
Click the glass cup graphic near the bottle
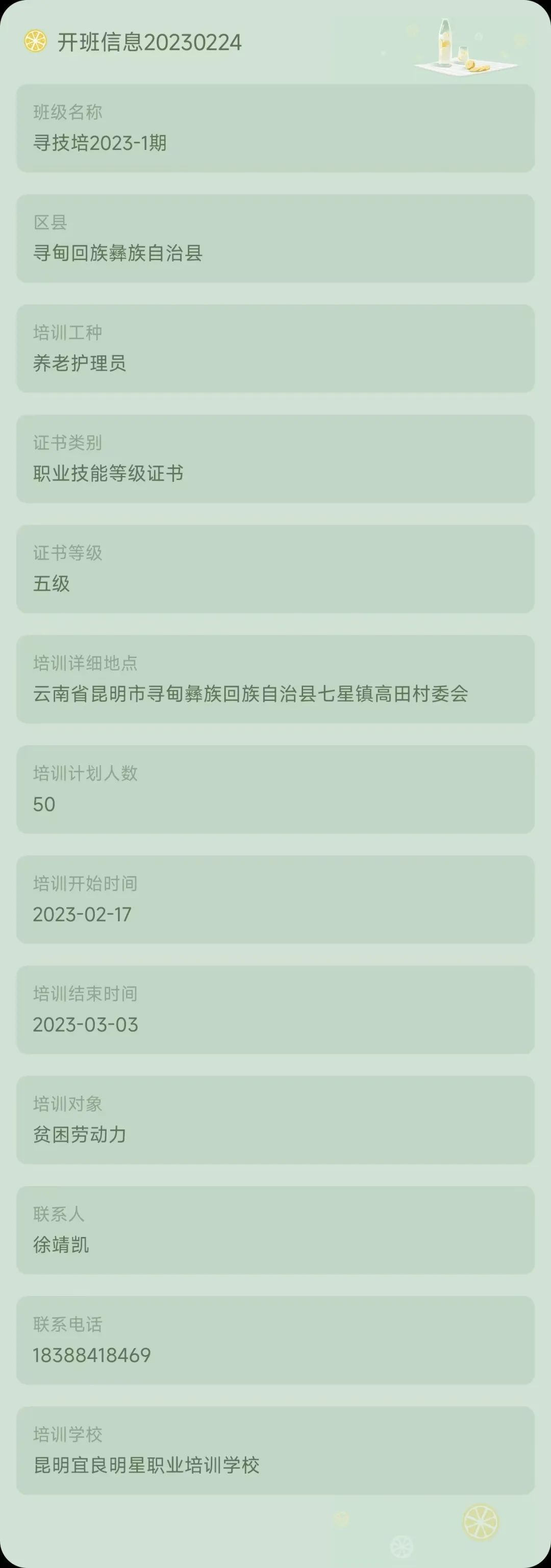click(463, 55)
